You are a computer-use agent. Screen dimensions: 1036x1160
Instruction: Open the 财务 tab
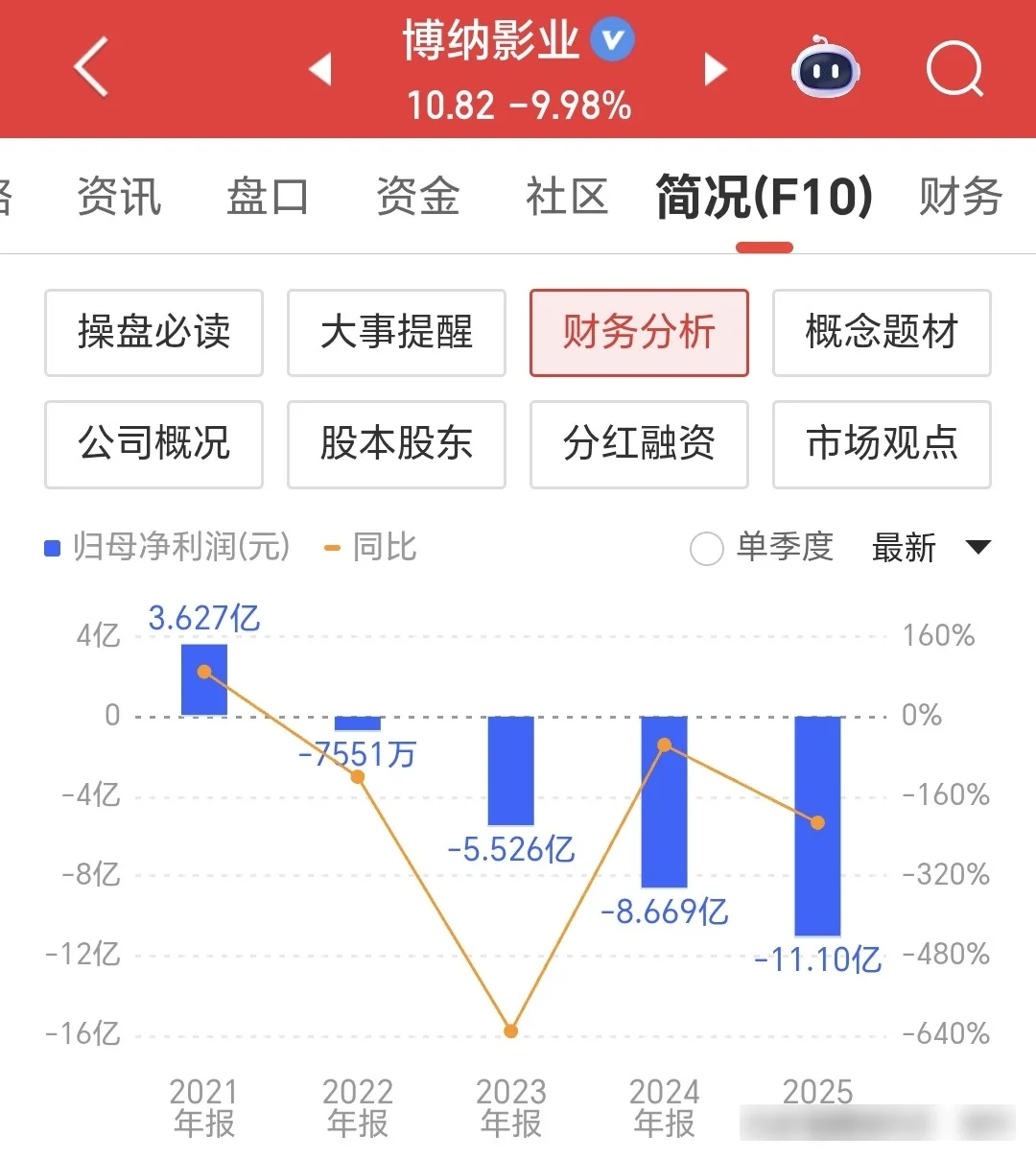click(961, 197)
